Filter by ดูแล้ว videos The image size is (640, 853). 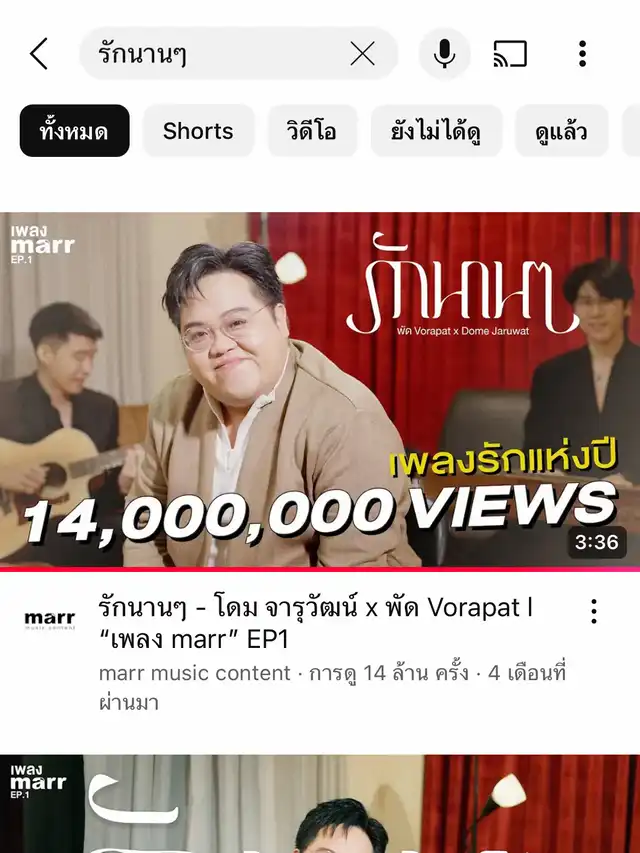[561, 131]
